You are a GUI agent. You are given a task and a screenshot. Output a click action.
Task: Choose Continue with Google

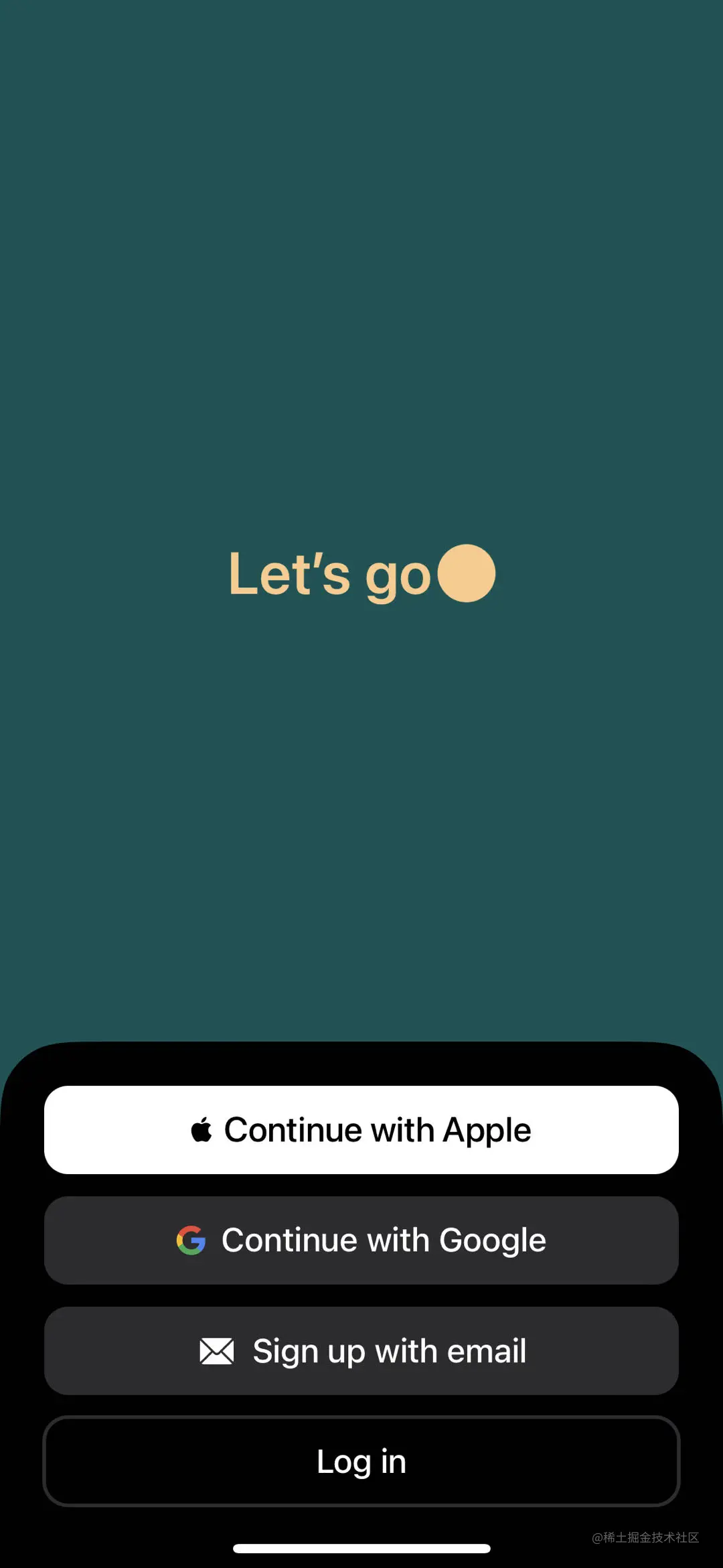click(361, 1240)
